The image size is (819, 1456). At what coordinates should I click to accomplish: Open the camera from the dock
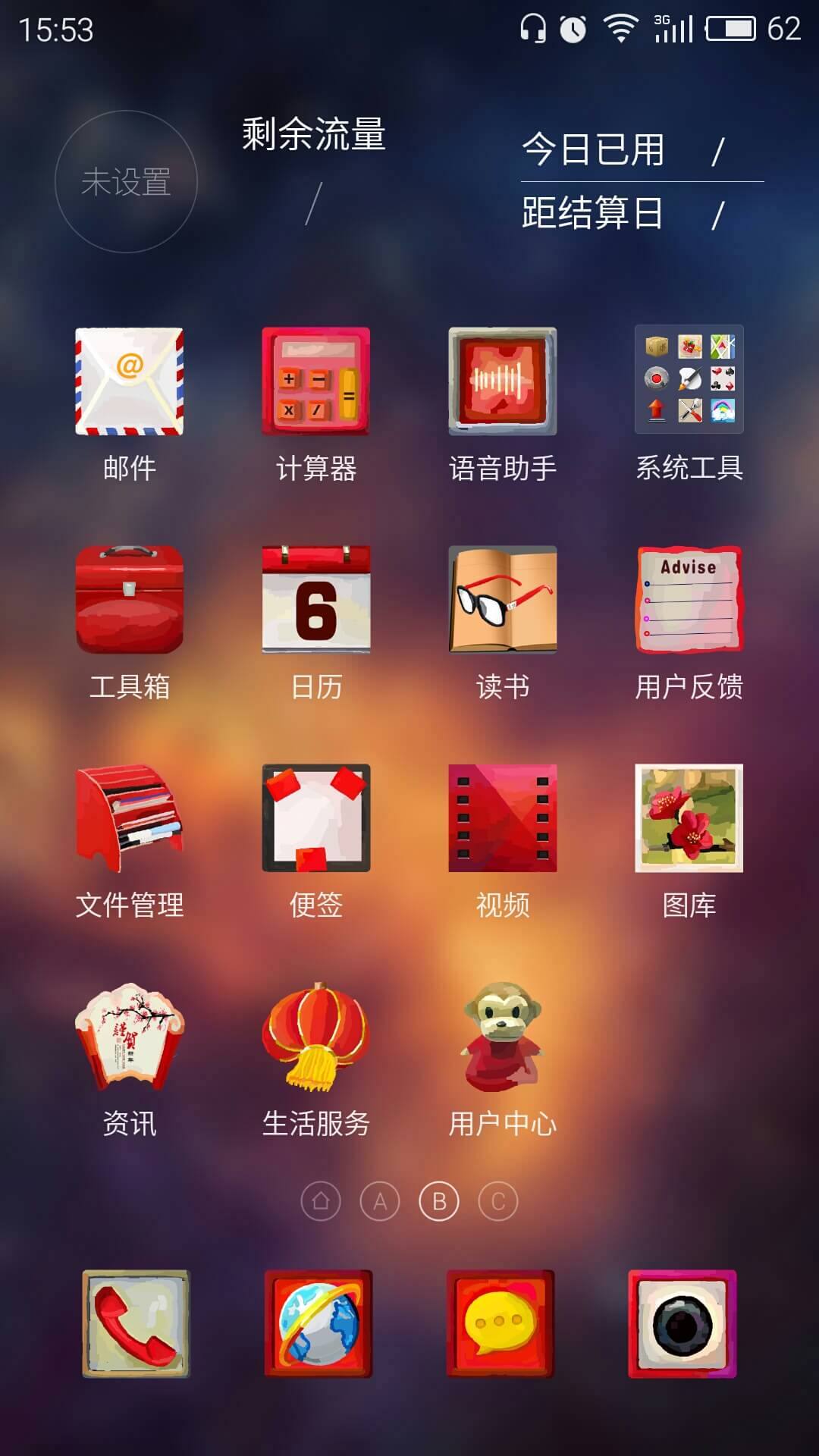coord(682,1324)
